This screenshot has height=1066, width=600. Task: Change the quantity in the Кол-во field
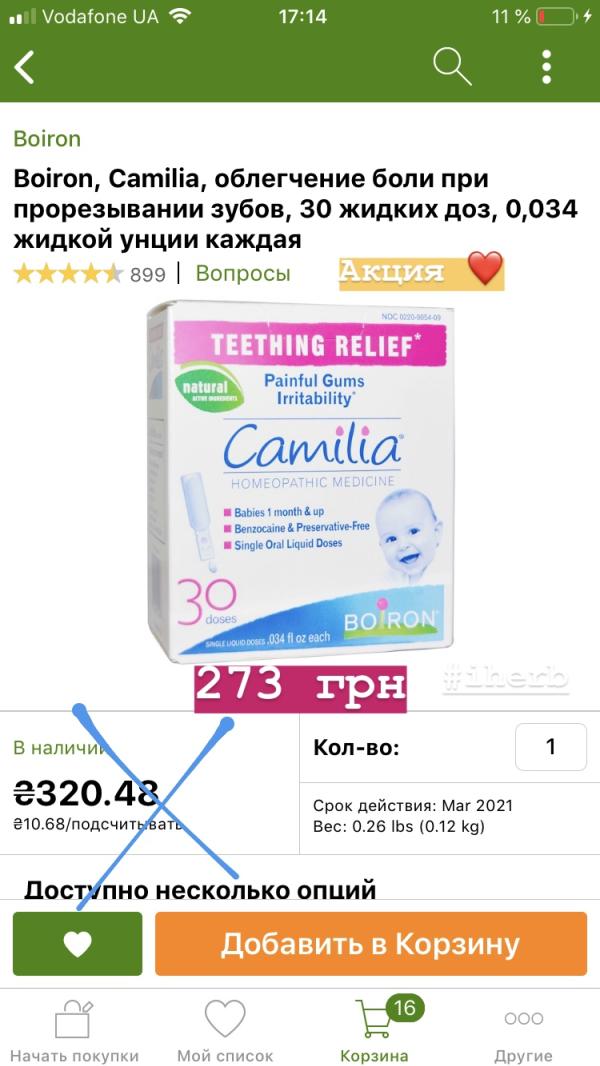click(550, 747)
